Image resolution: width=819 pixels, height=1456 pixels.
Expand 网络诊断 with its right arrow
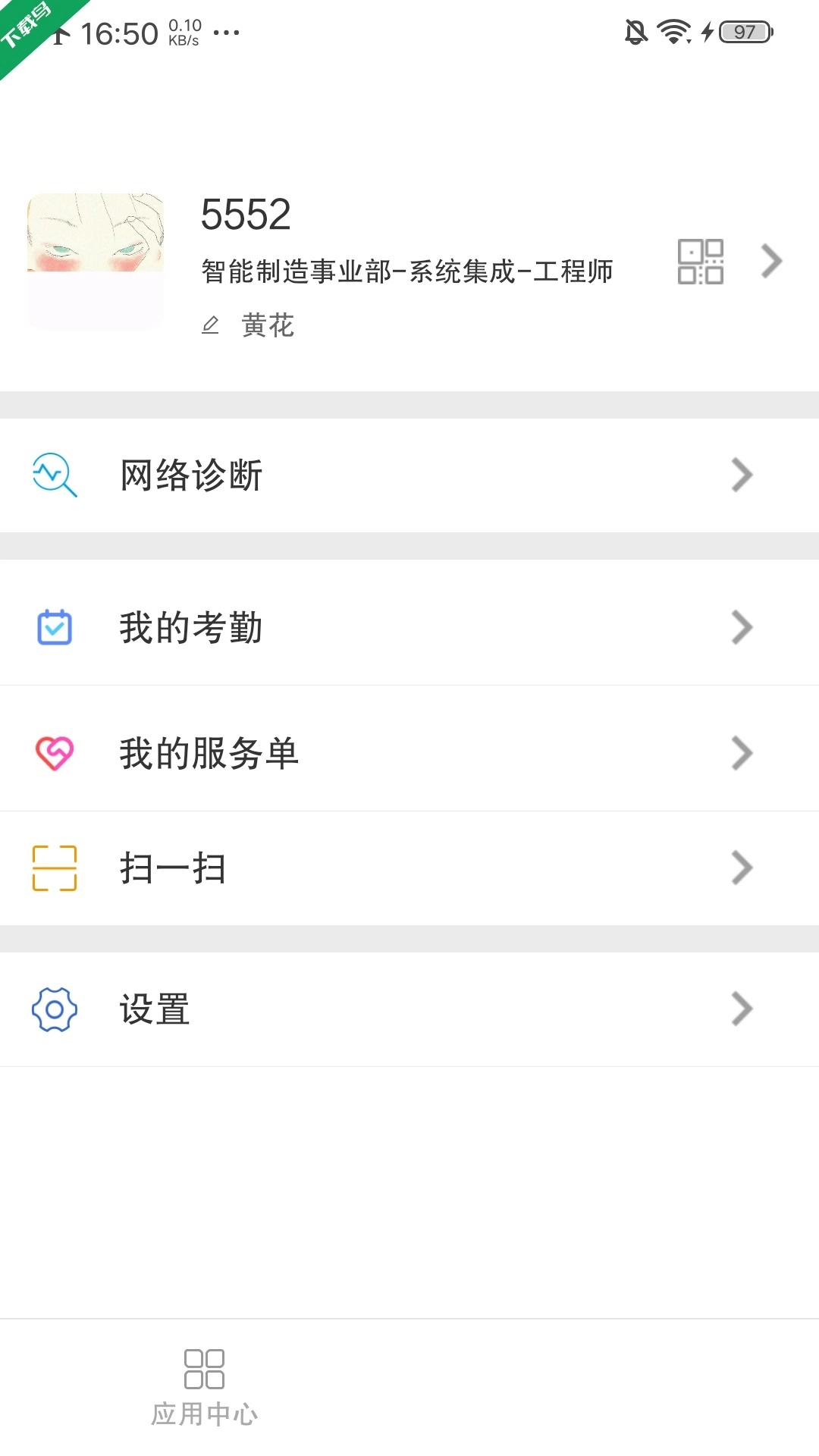(742, 475)
